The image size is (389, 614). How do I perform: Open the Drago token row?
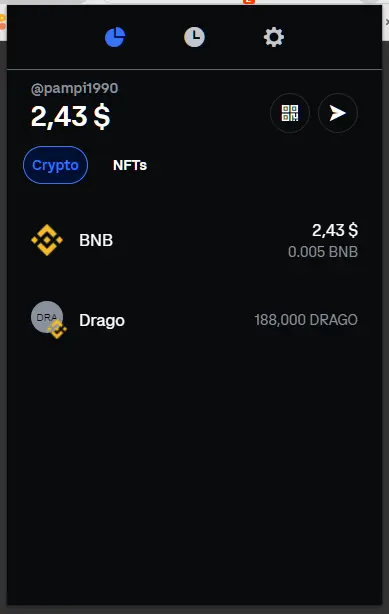(x=194, y=320)
